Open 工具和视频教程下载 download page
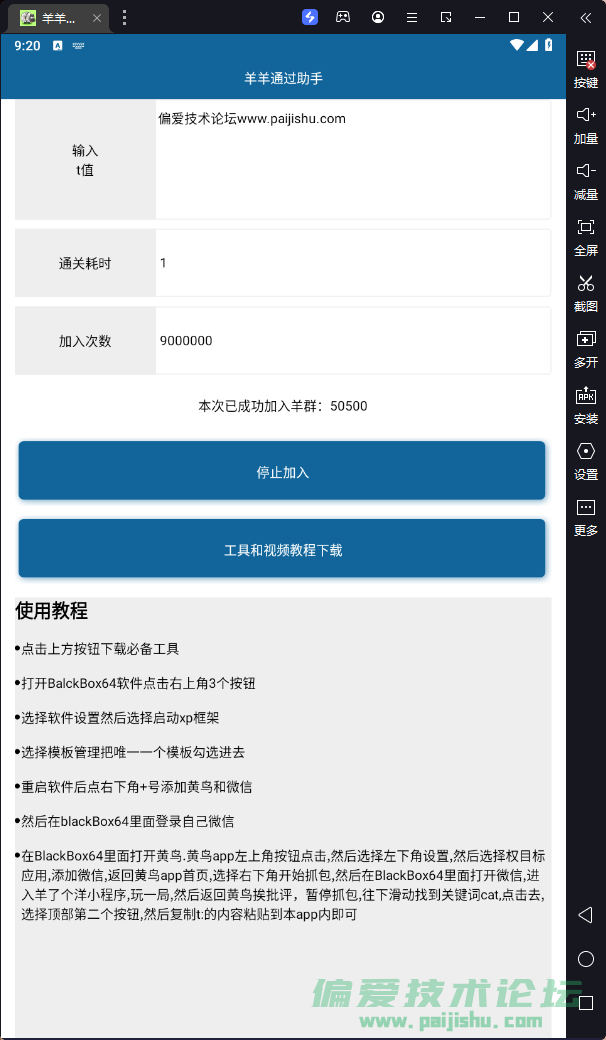The width and height of the screenshot is (606, 1040). [282, 549]
